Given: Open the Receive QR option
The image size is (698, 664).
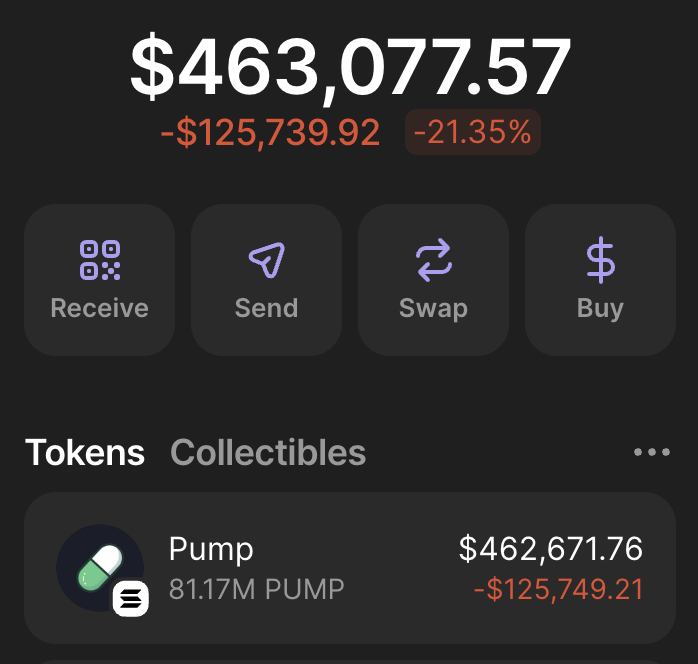Looking at the screenshot, I should tap(99, 280).
